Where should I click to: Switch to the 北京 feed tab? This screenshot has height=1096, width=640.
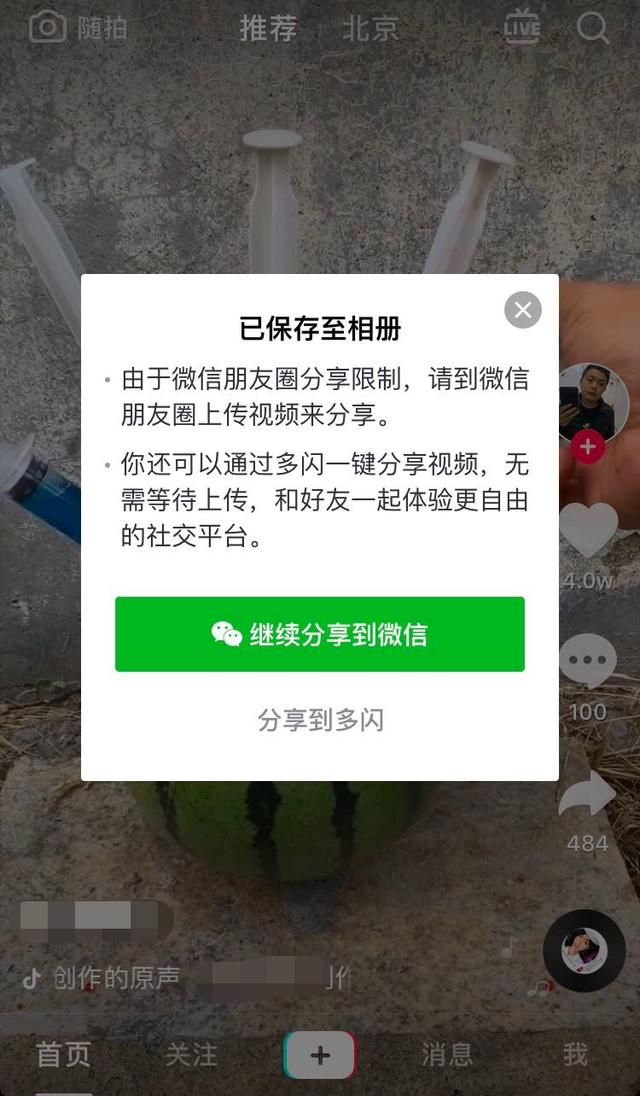coord(370,28)
